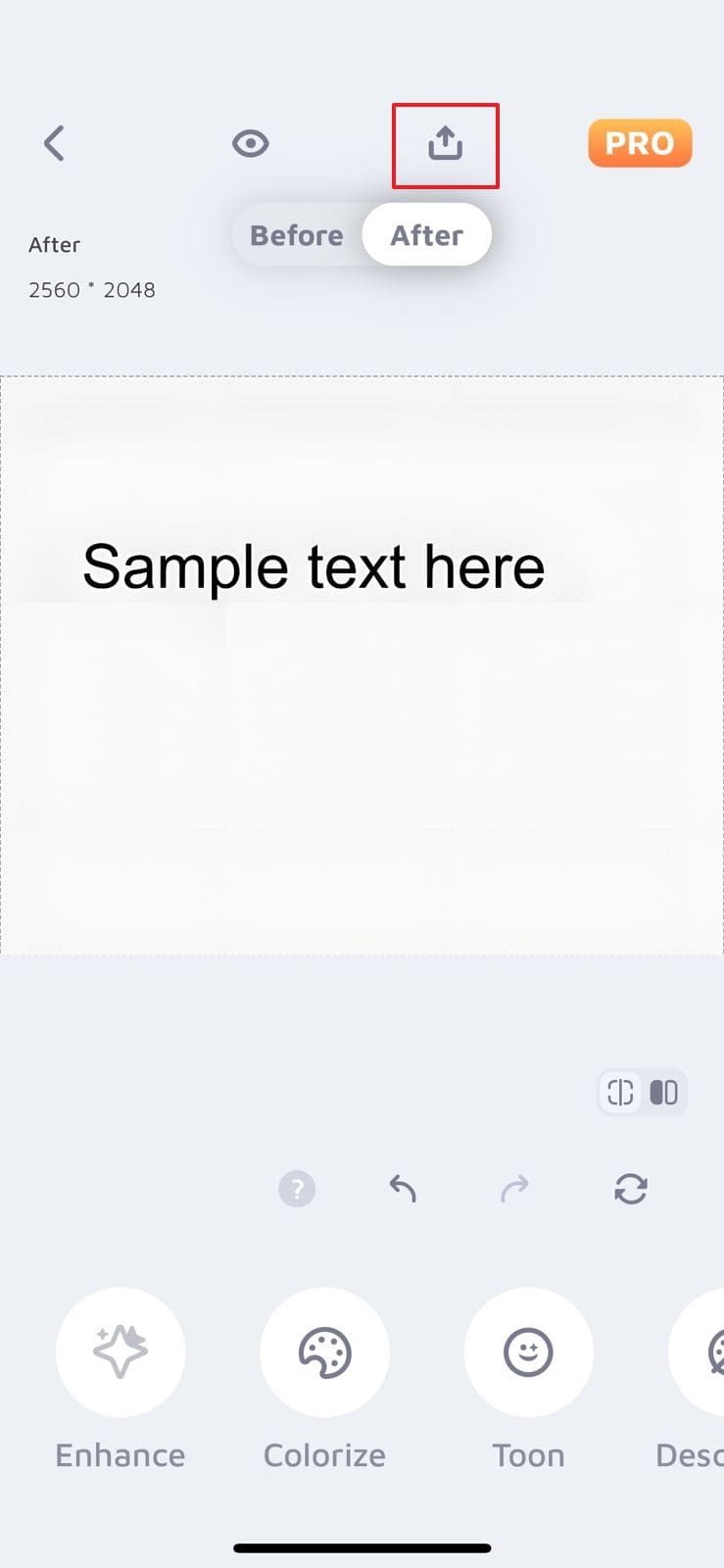The image size is (724, 1568).
Task: Go back with the top-left arrow
Action: tap(55, 143)
